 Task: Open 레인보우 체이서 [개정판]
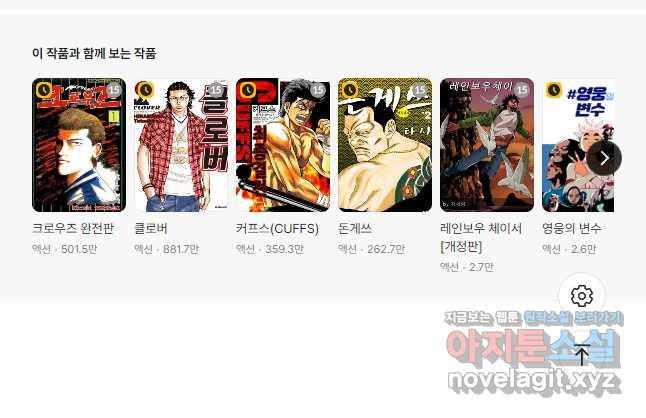487,146
